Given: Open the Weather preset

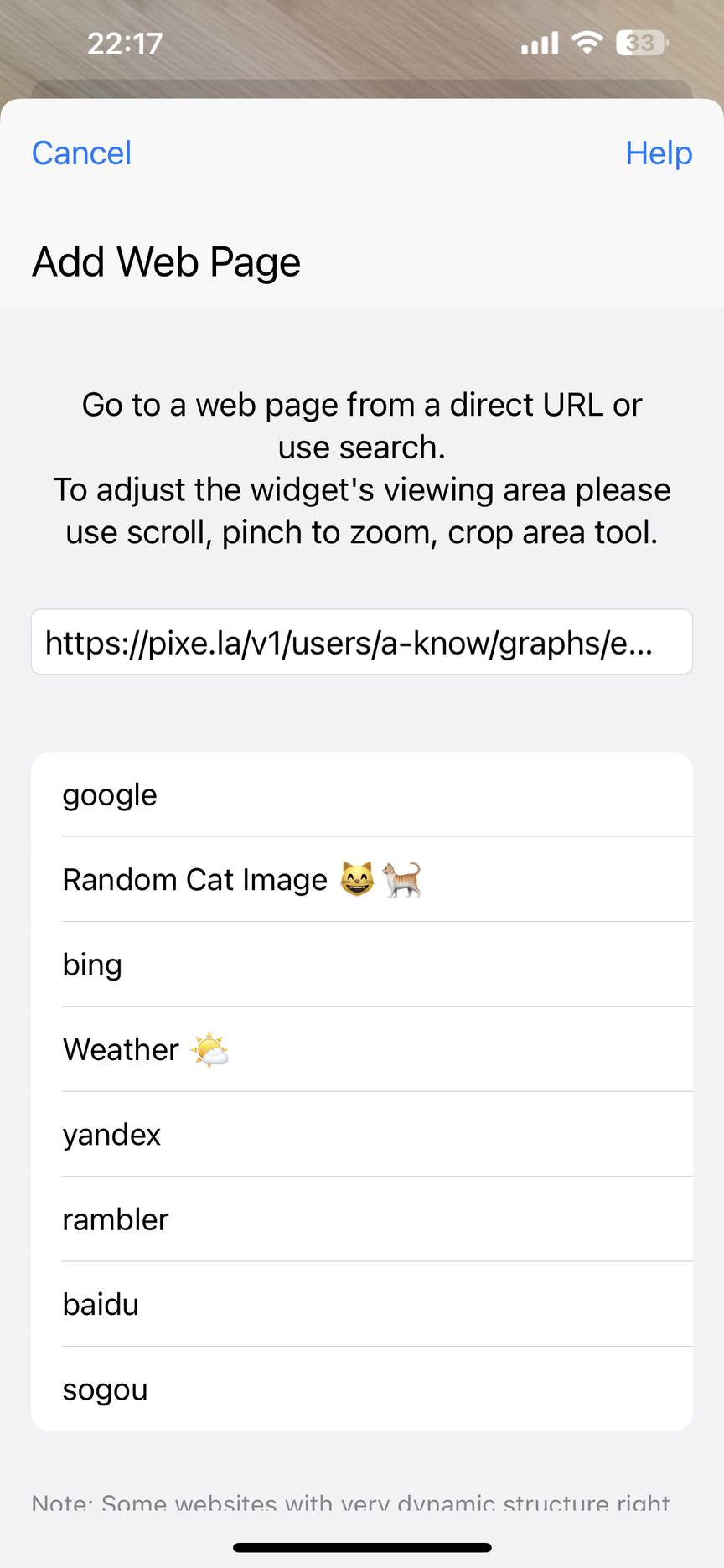Looking at the screenshot, I should [x=362, y=1049].
